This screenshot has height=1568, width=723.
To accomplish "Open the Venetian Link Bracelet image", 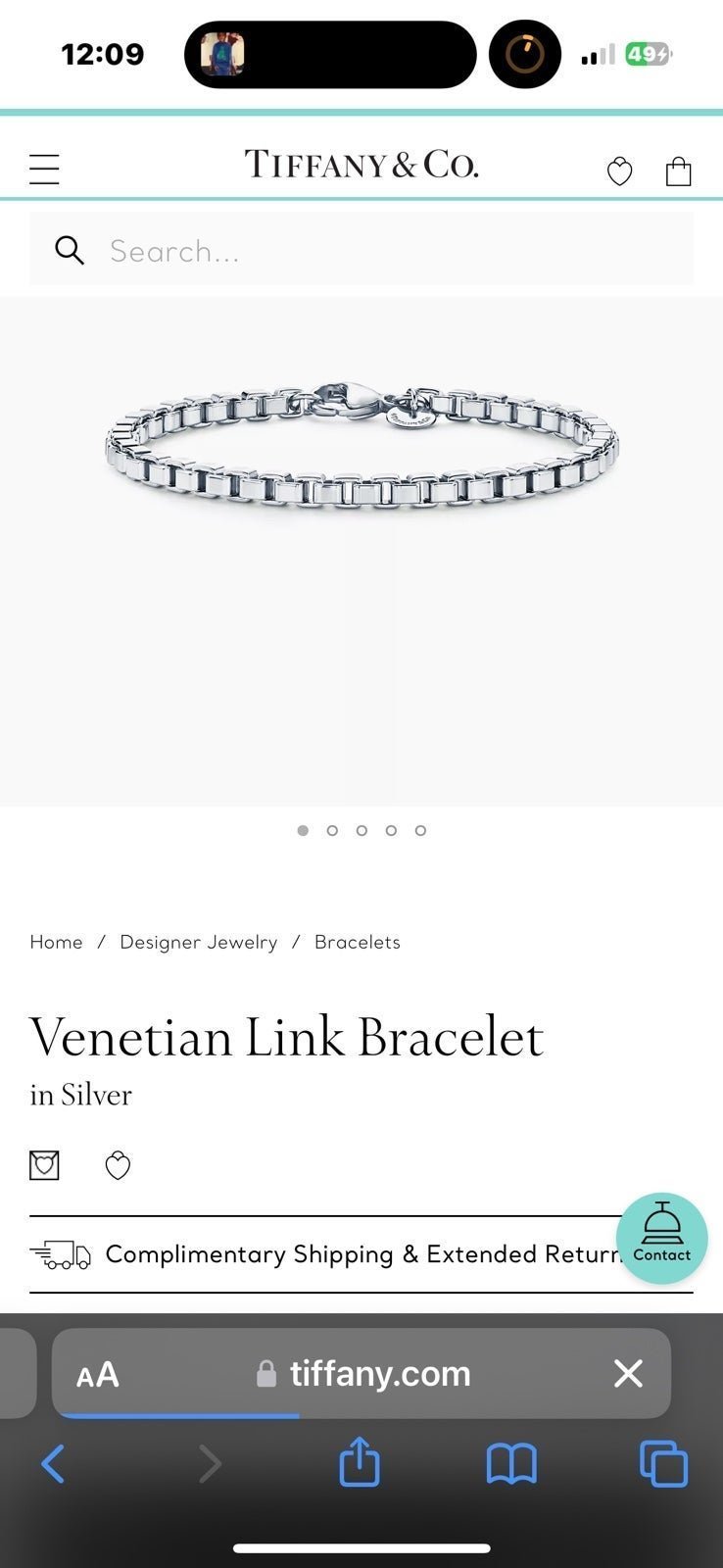I will tap(361, 551).
